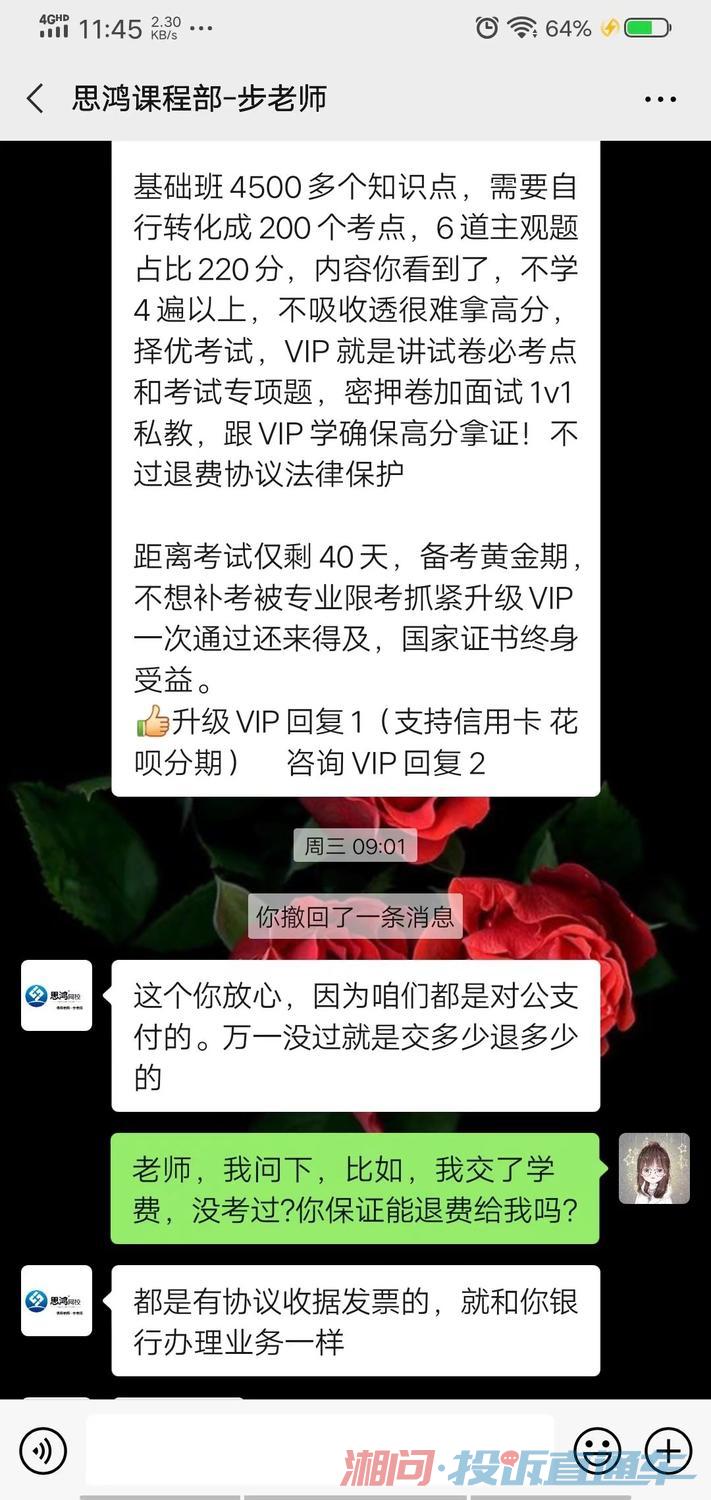Viewport: 711px width, 1500px height.
Task: Open 思鸿网校 avatar beside 这个你放心 message
Action: 57,995
